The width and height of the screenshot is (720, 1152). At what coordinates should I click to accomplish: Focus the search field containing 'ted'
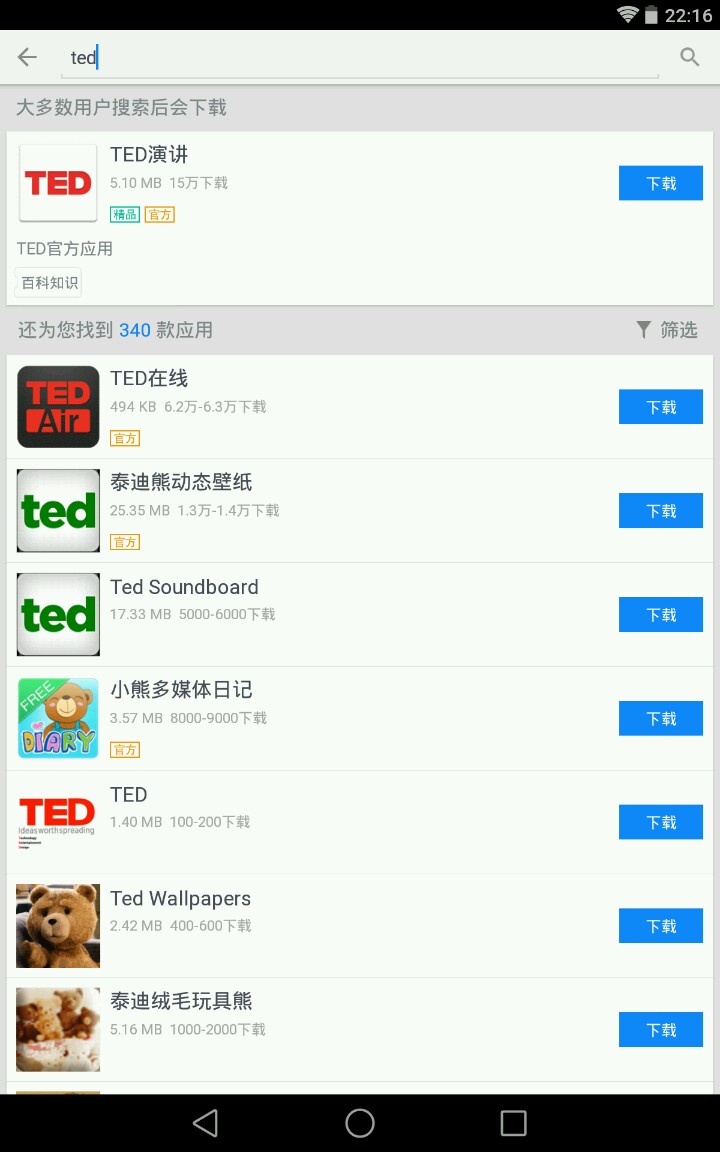coord(360,58)
